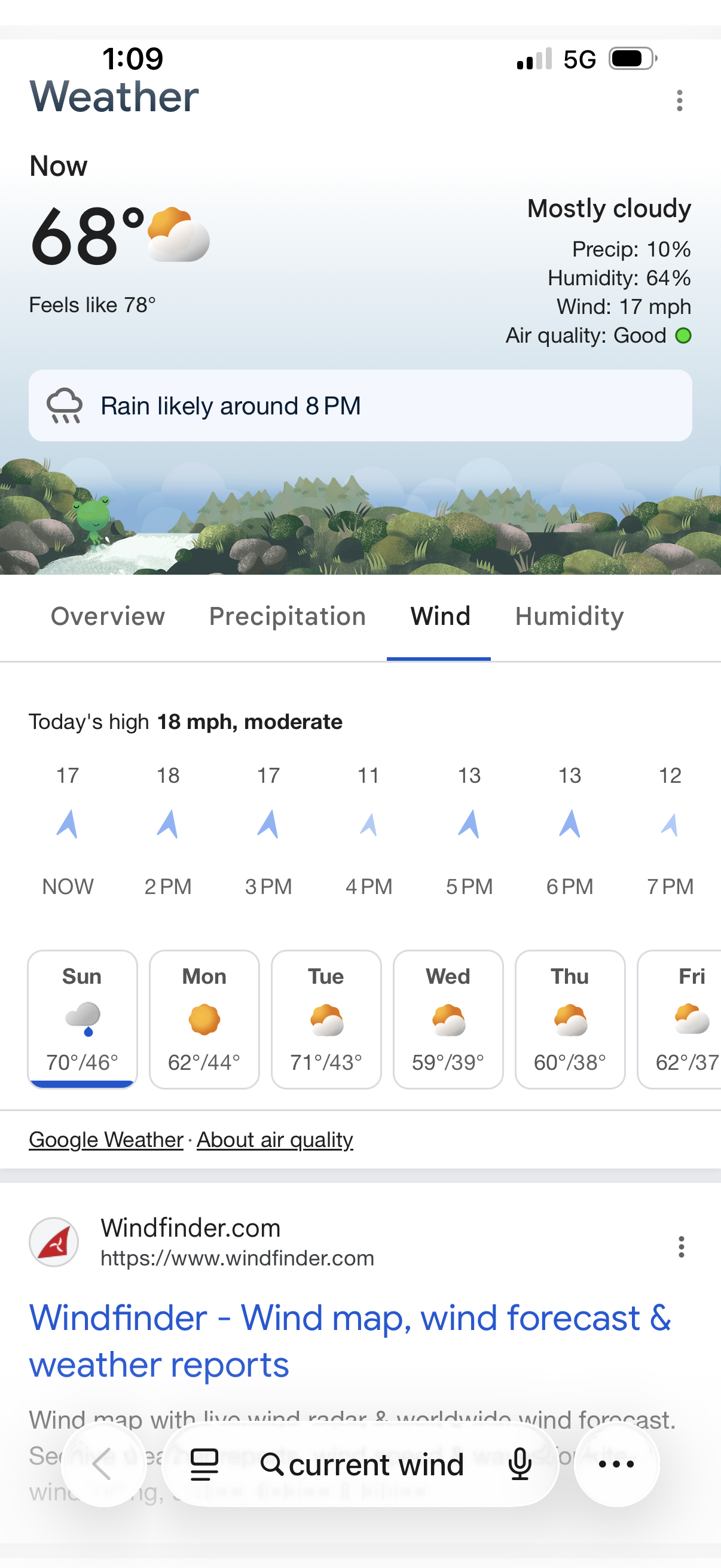Open the three-dot more options button
The image size is (721, 1568).
[x=616, y=1464]
